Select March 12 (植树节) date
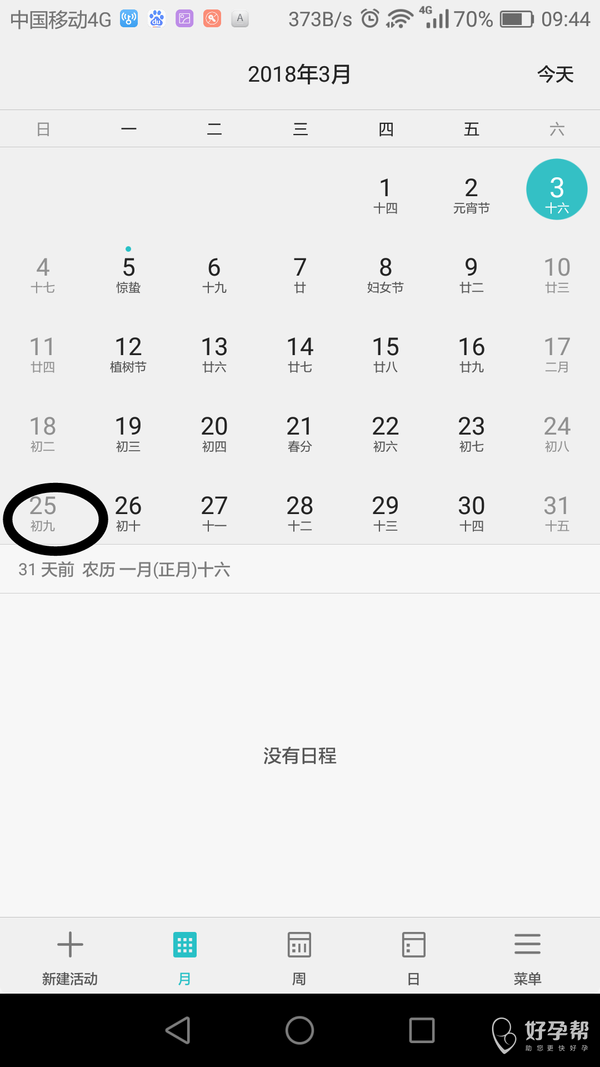This screenshot has height=1067, width=600. point(128,354)
